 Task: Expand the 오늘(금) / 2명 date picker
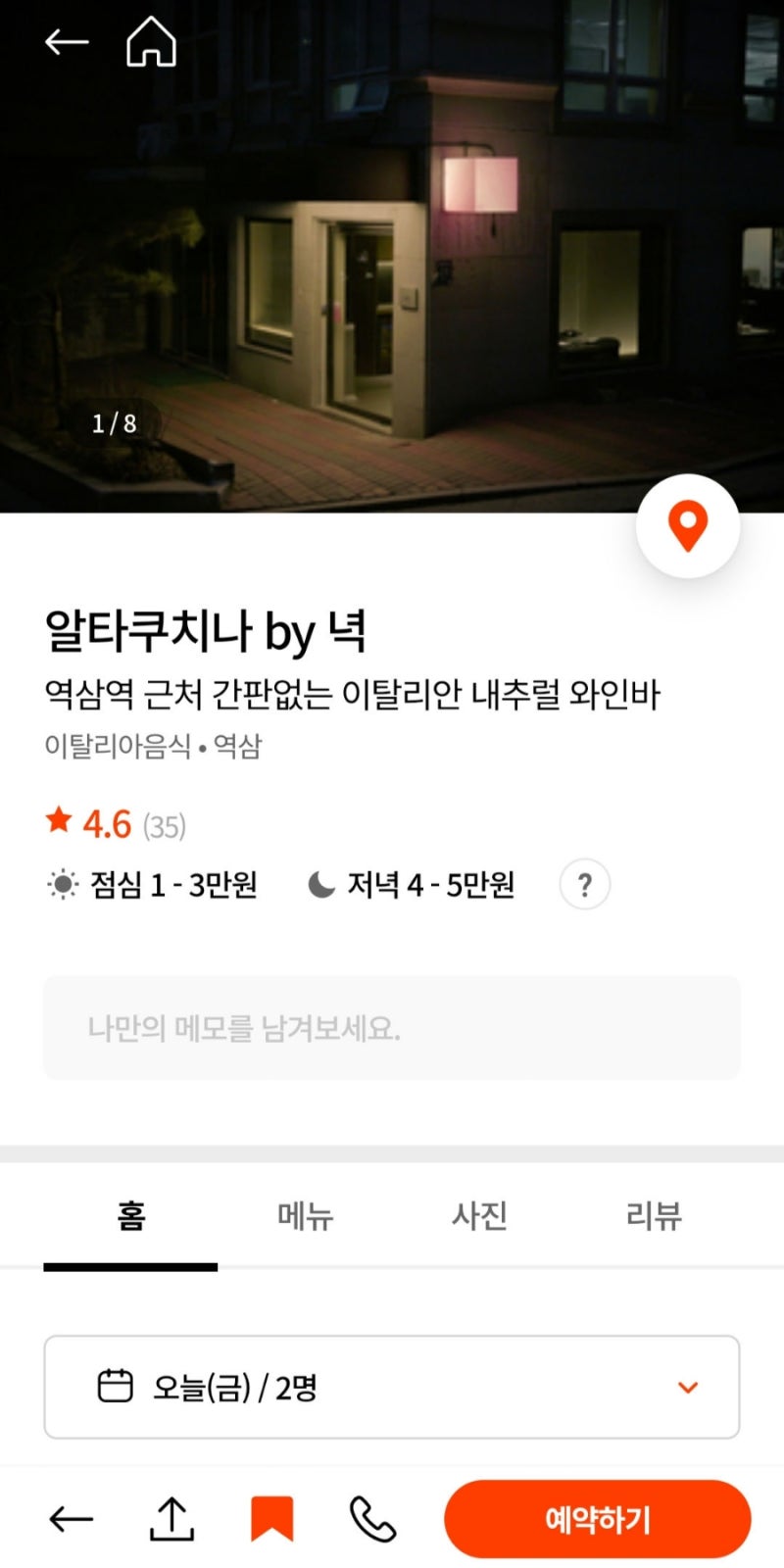[x=392, y=1387]
